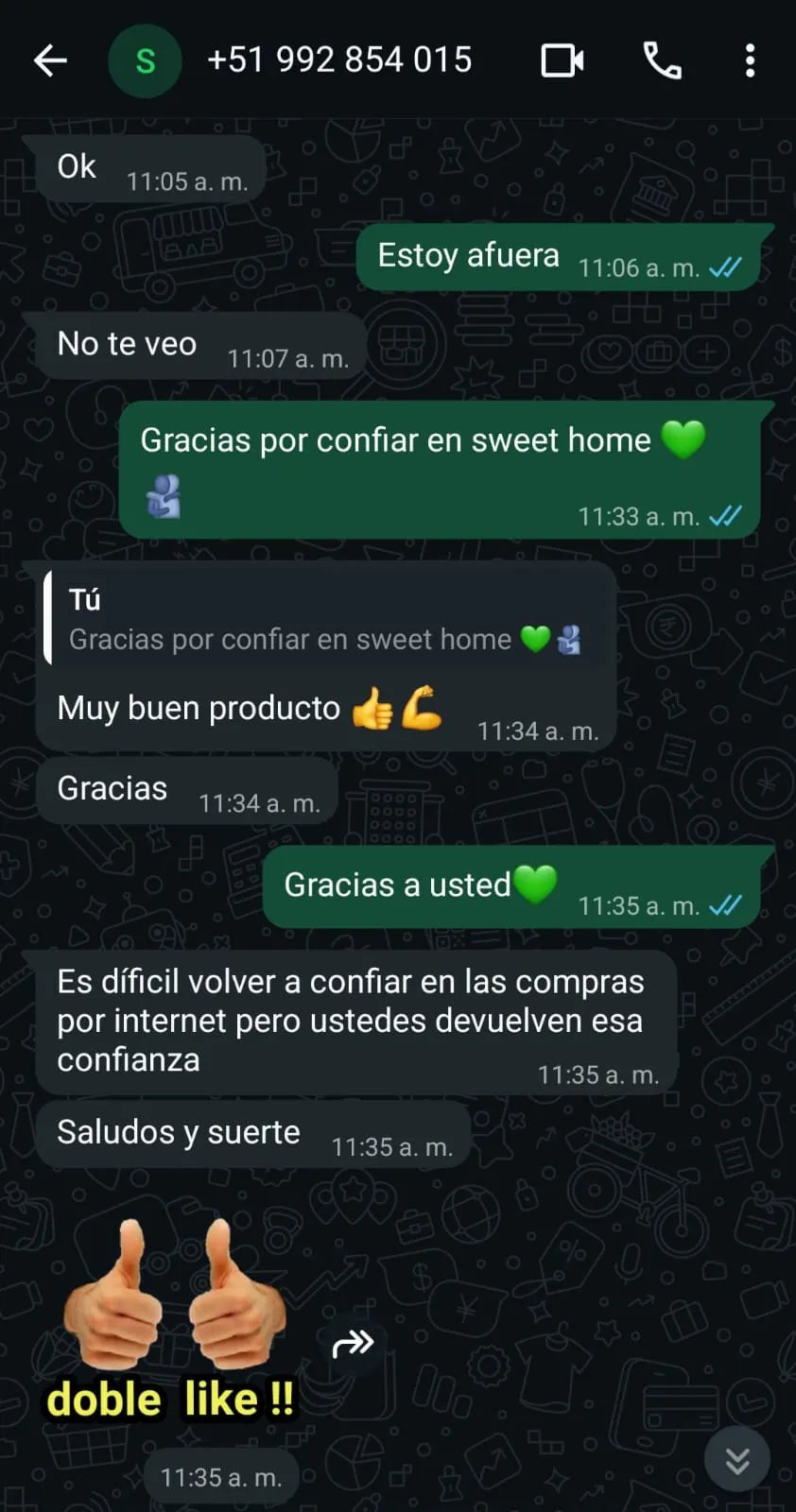Start a video call
This screenshot has width=796, height=1512.
point(562,61)
